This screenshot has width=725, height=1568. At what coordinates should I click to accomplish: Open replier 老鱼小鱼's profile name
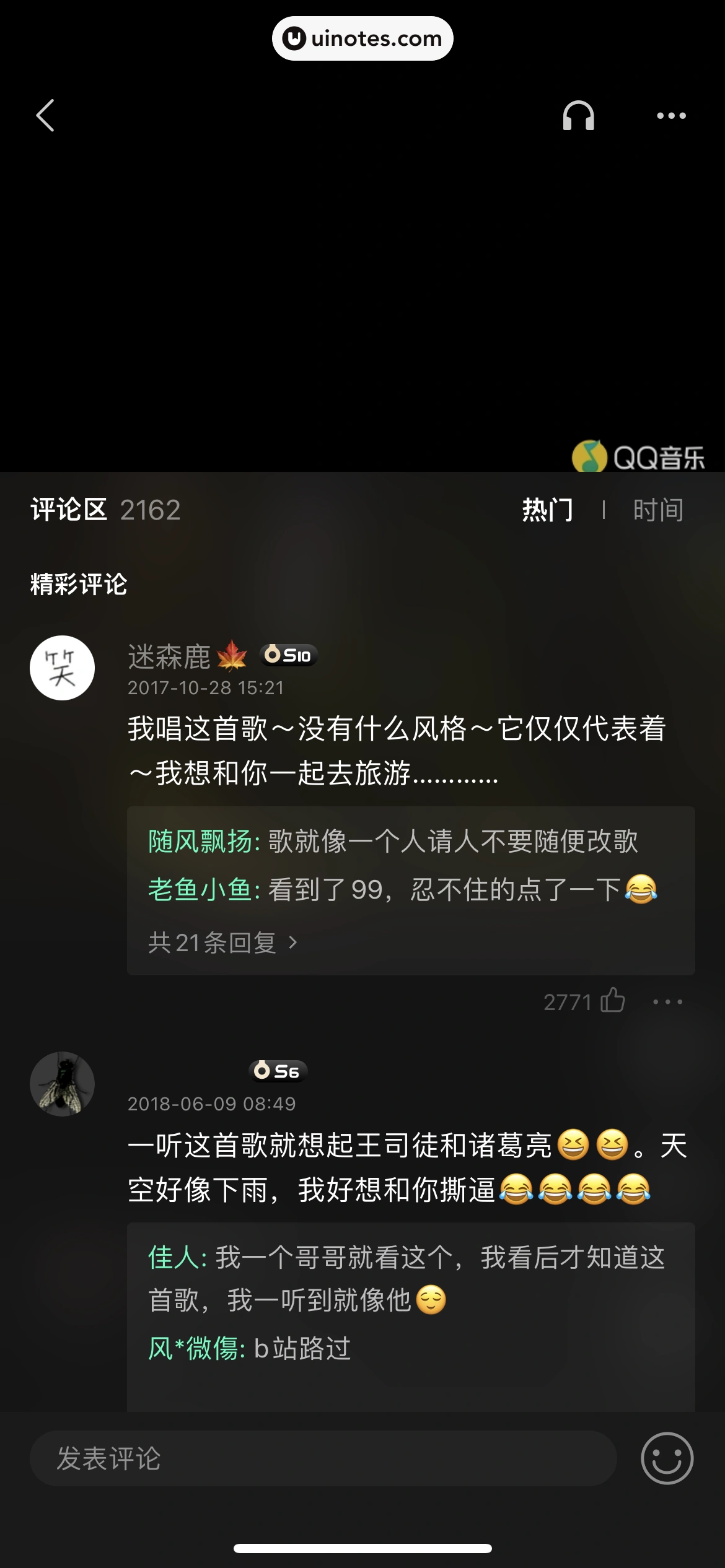coord(201,890)
